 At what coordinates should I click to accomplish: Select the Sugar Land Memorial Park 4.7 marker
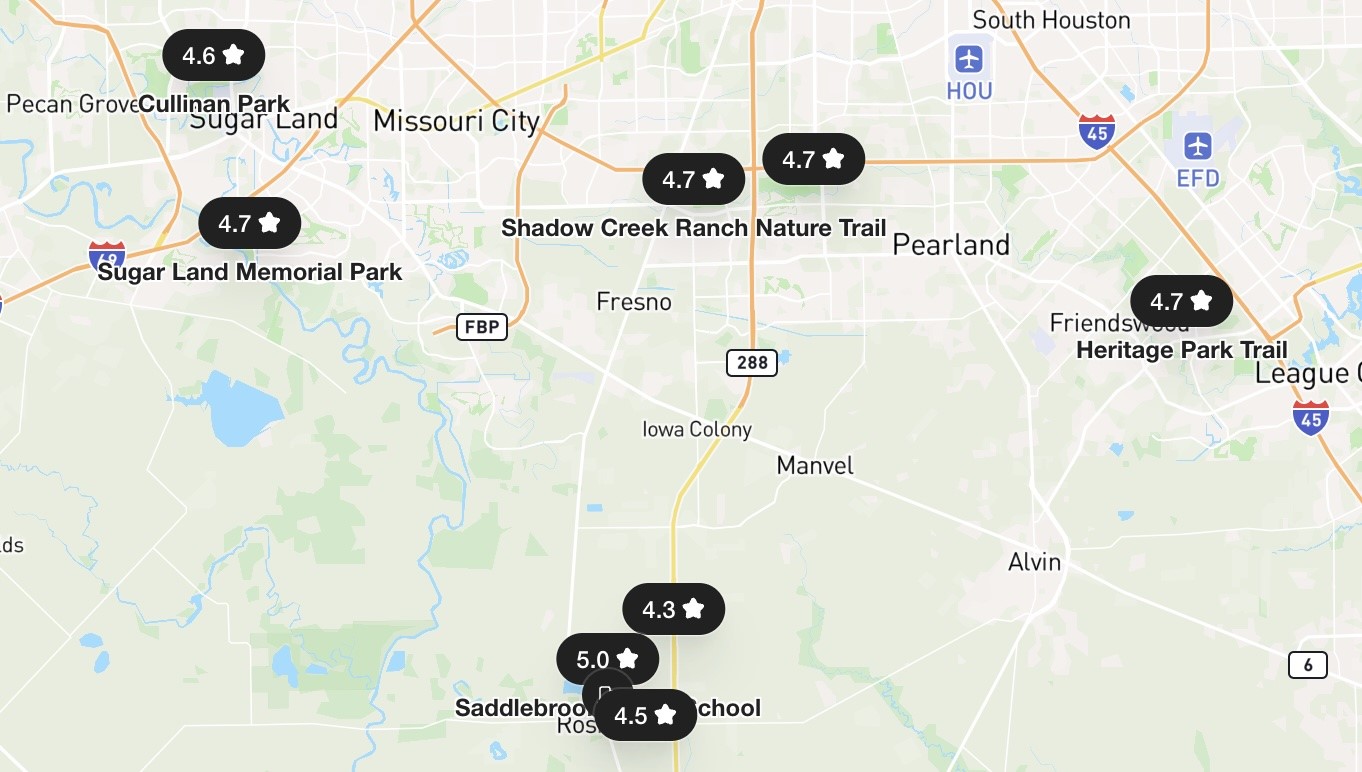pos(249,223)
